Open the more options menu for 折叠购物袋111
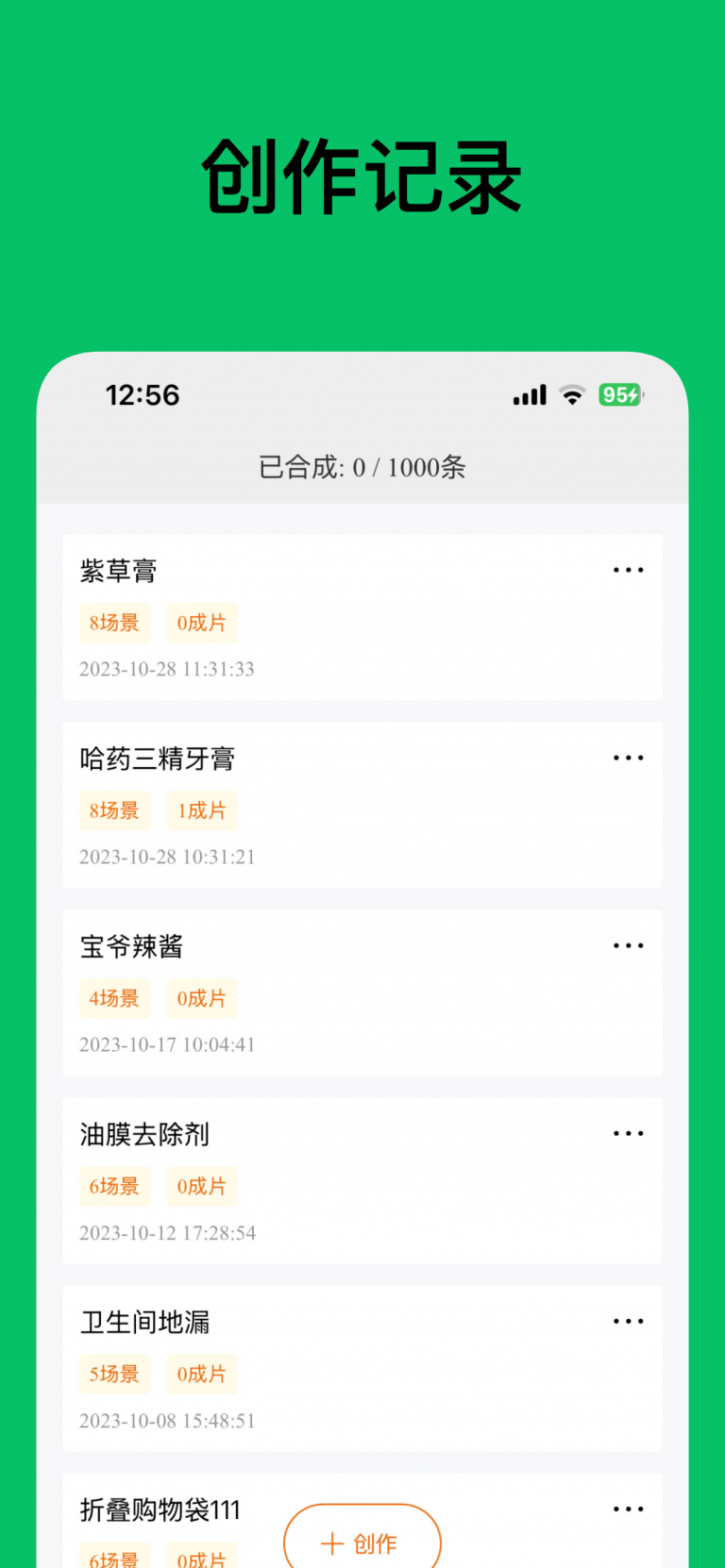The height and width of the screenshot is (1568, 725). [x=629, y=1509]
